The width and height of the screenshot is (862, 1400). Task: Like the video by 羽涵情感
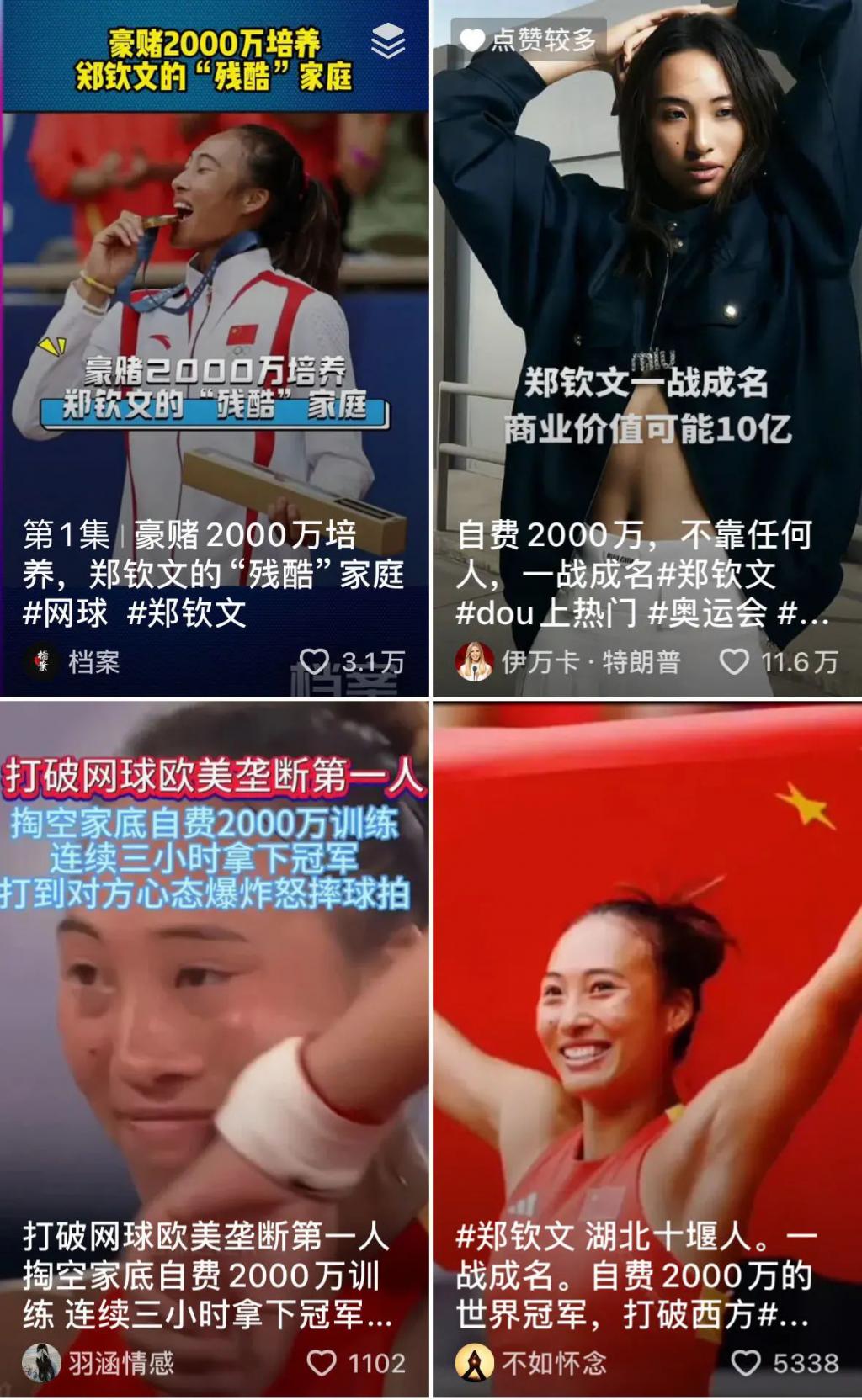[322, 1363]
